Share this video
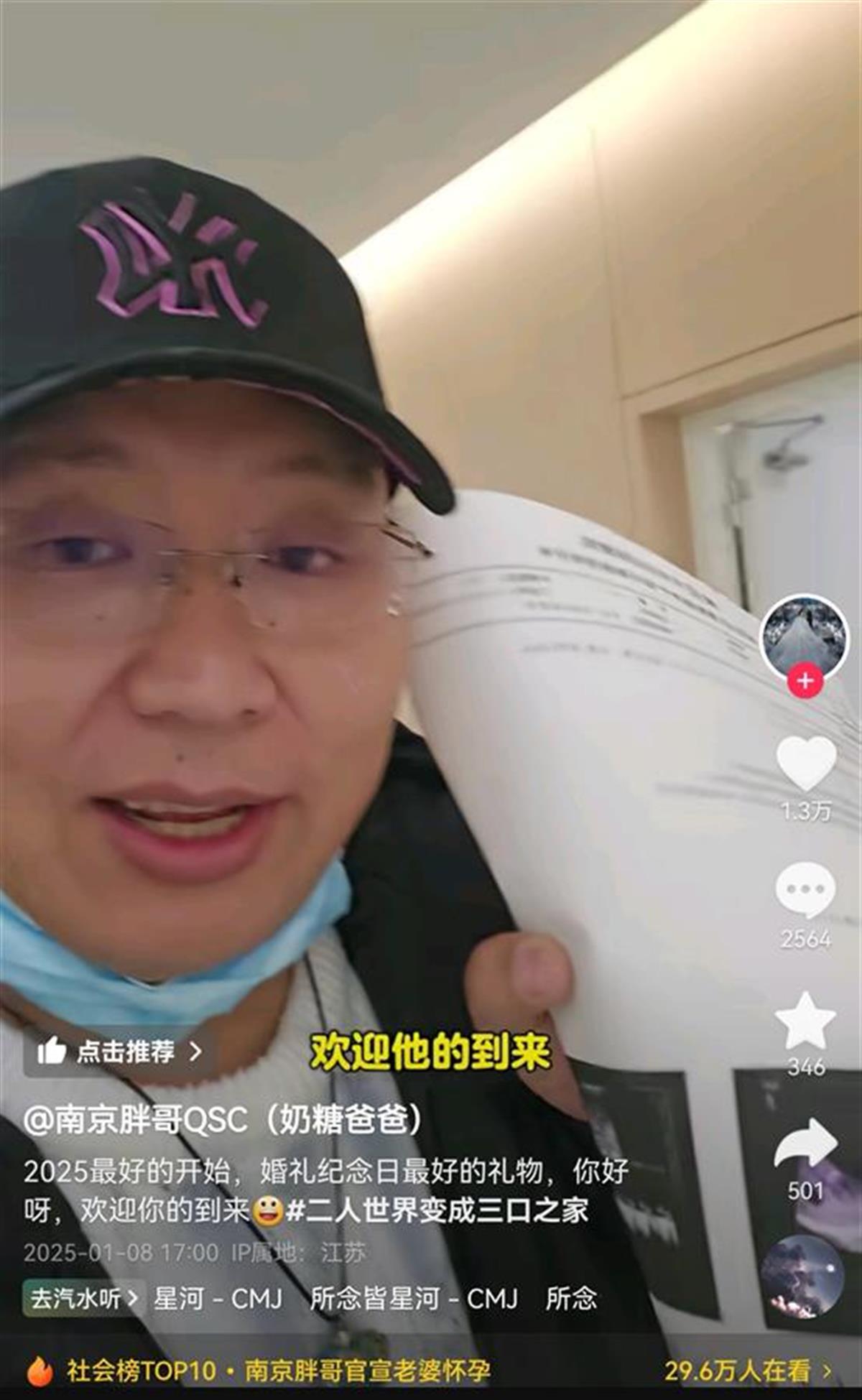 805,1144
